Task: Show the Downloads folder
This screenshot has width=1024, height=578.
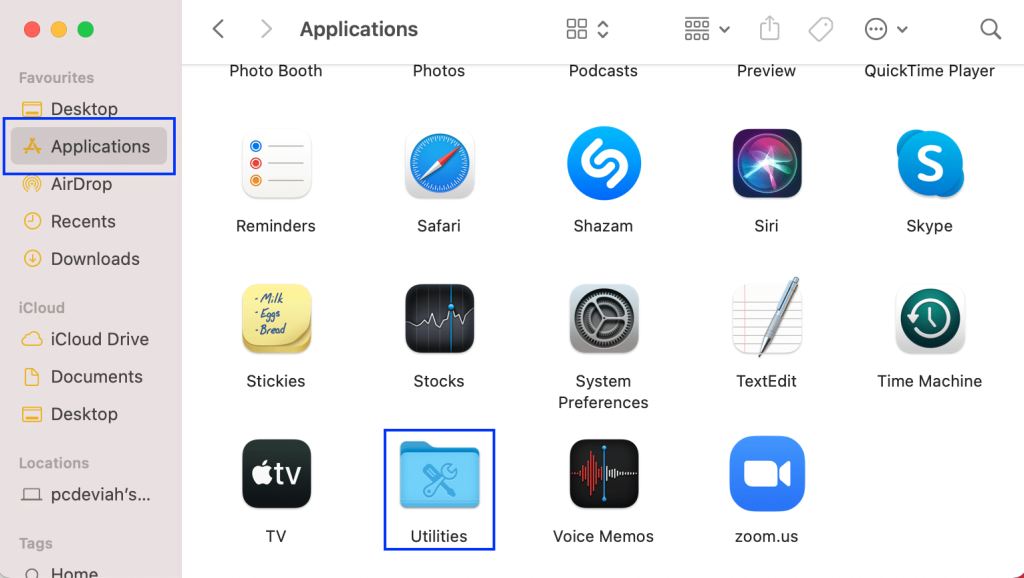Action: pyautogui.click(x=95, y=259)
